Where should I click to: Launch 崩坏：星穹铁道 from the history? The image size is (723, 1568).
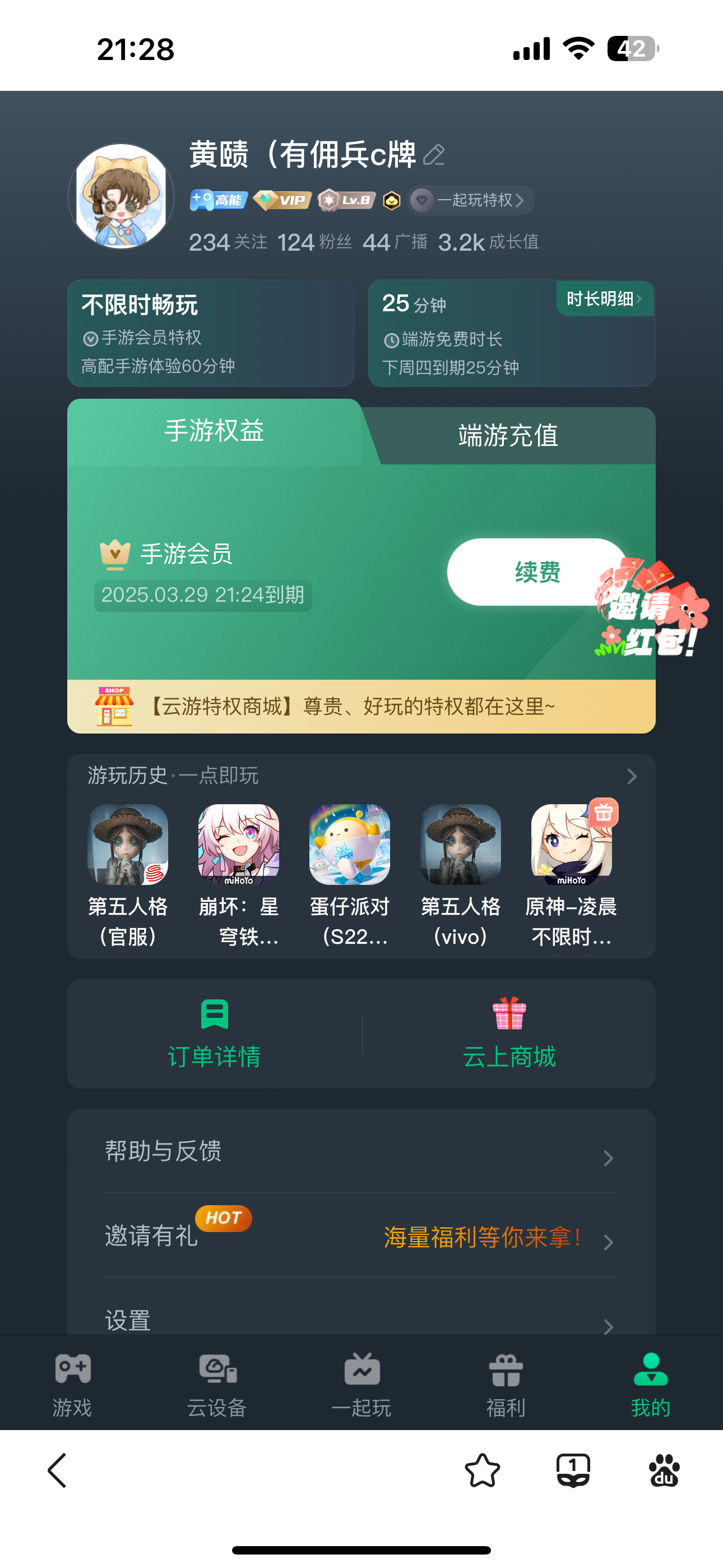click(239, 846)
